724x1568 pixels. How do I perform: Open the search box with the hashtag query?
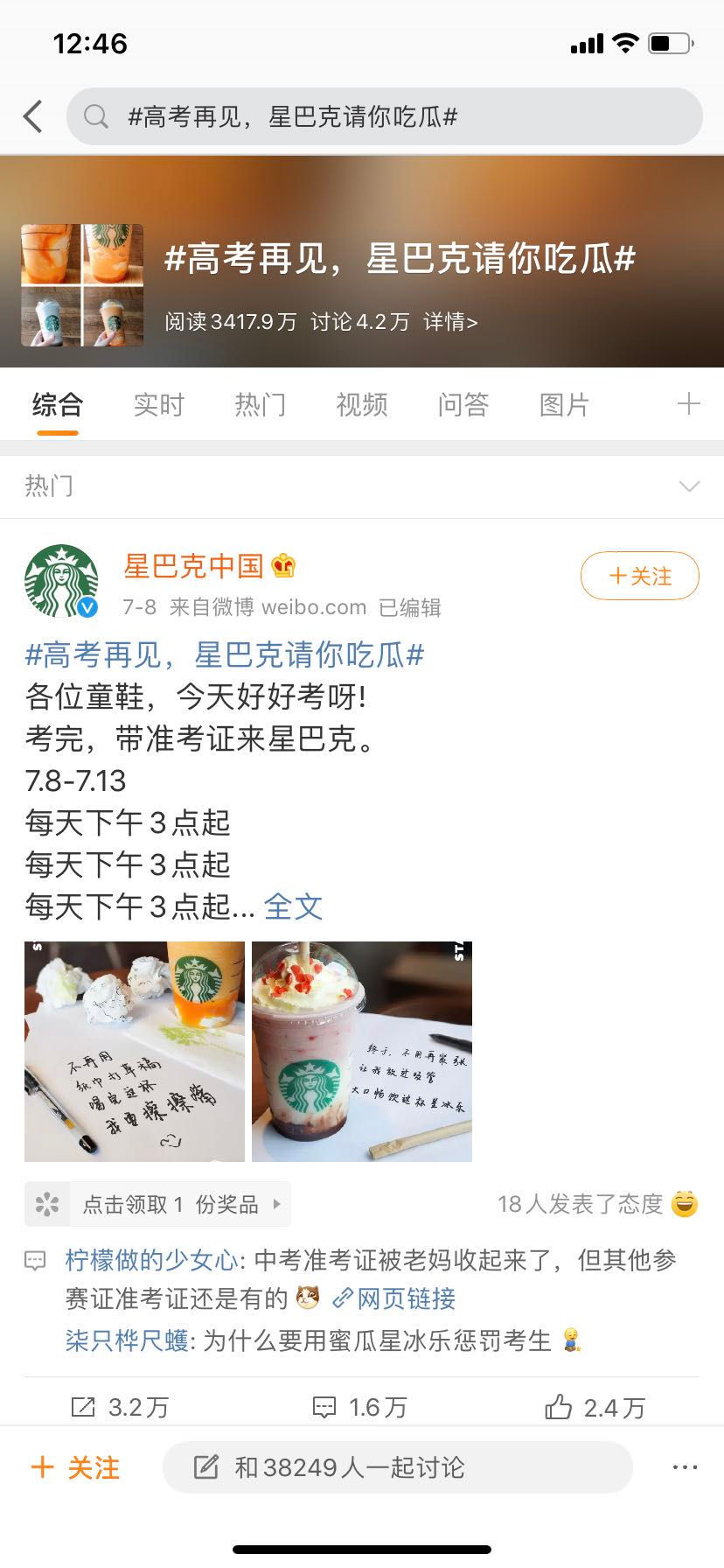pyautogui.click(x=385, y=116)
